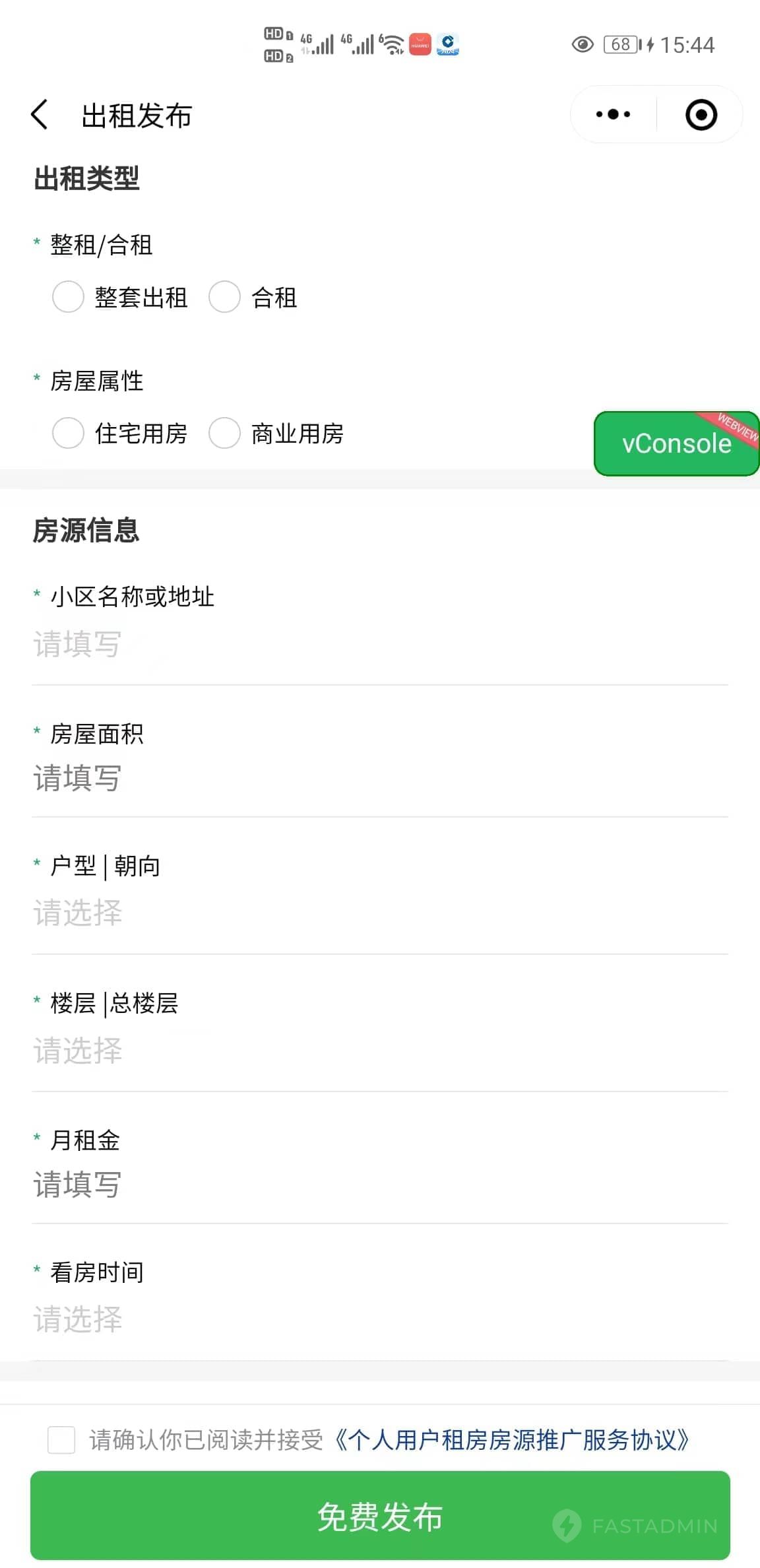
Task: Open the 户型｜朝向 picker
Action: point(380,913)
